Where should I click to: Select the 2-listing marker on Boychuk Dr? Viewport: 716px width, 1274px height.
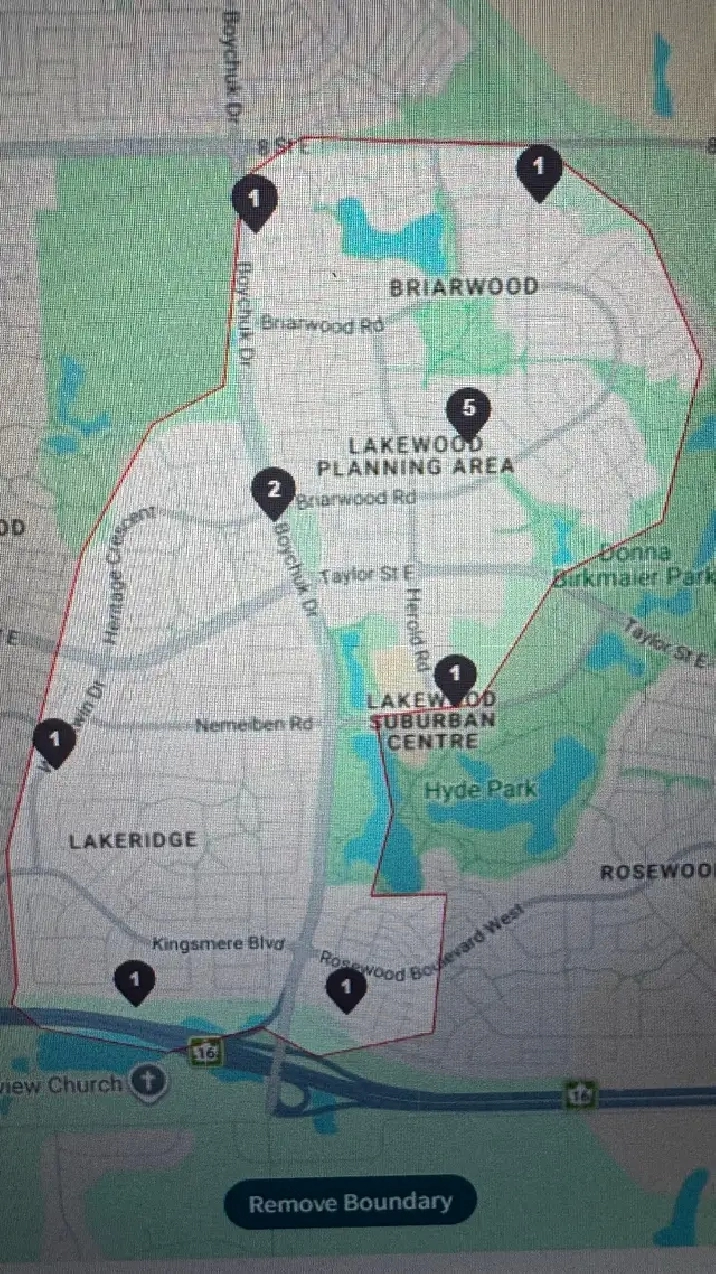pyautogui.click(x=273, y=491)
